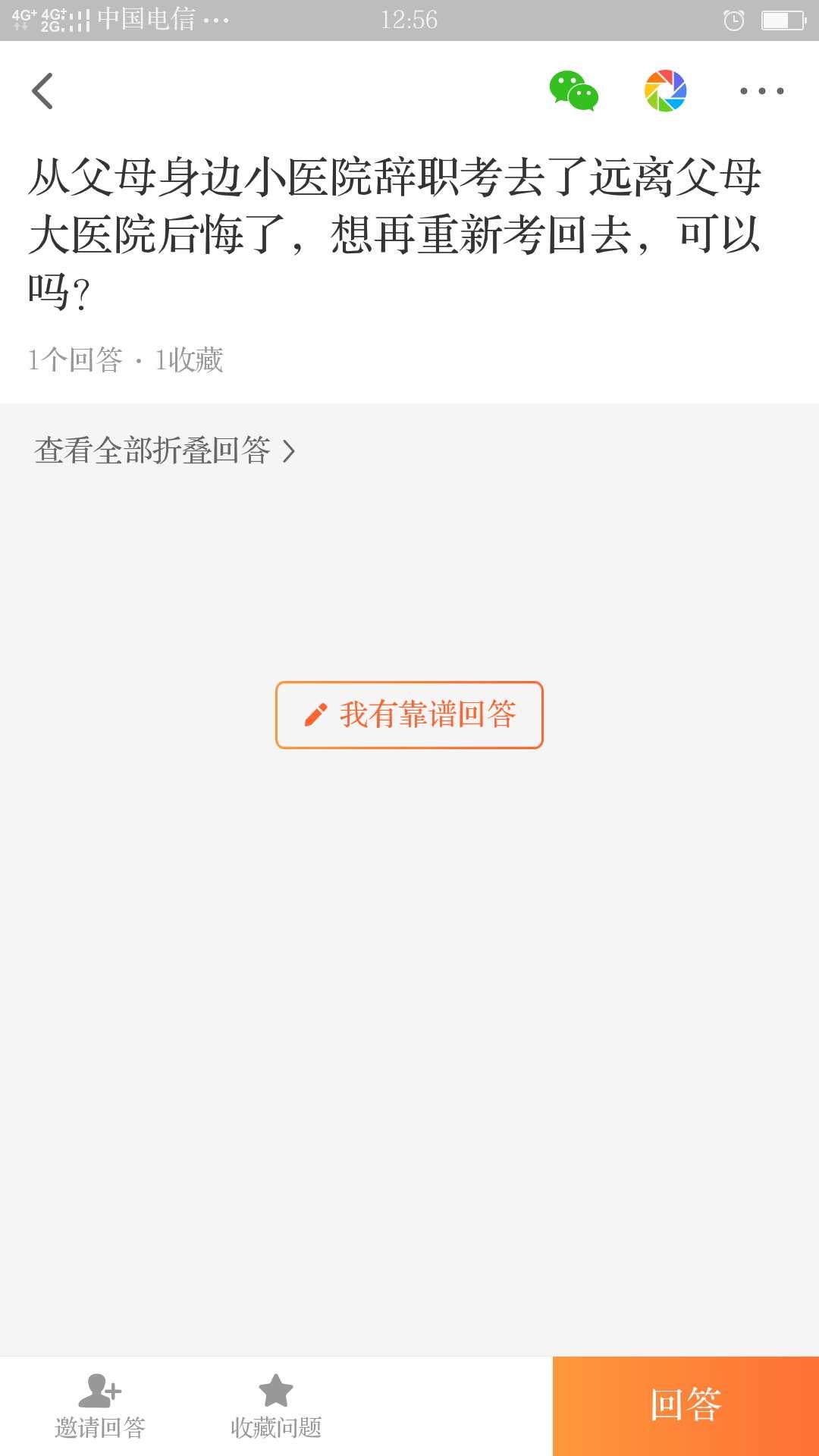Go back using the top-left arrow
This screenshot has width=819, height=1456.
(x=42, y=91)
